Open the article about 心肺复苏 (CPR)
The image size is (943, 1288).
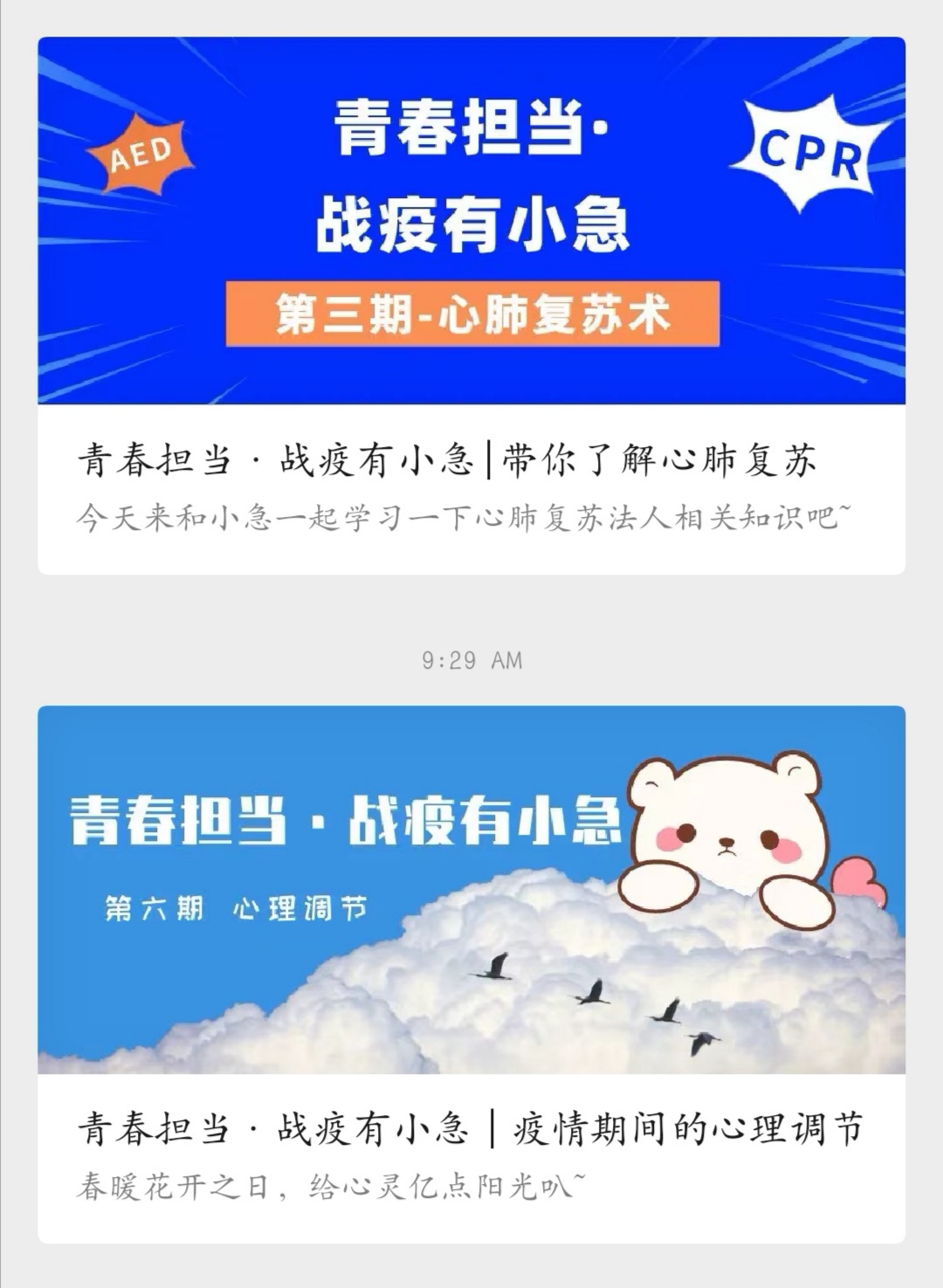click(x=447, y=460)
